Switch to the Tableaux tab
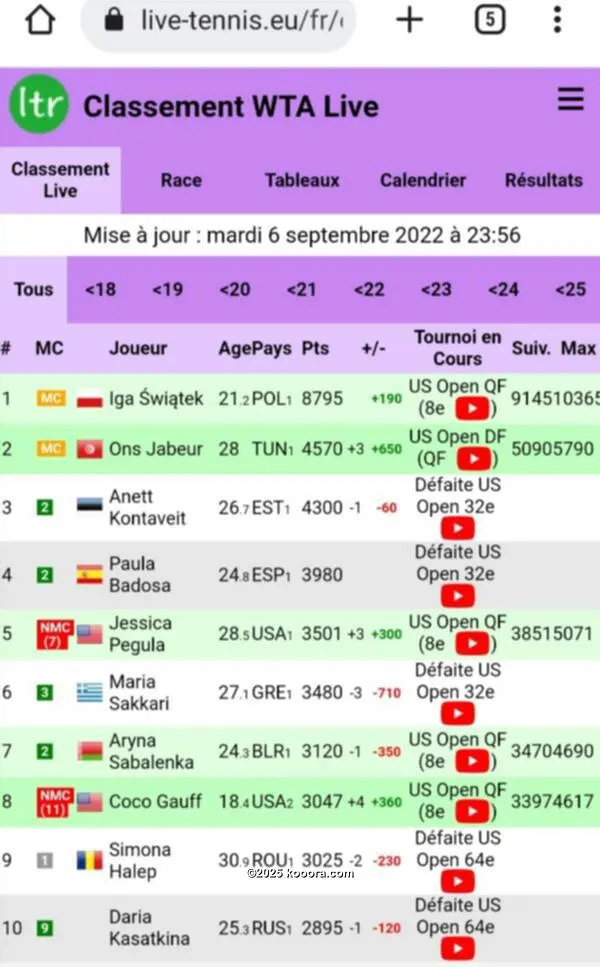 302,180
